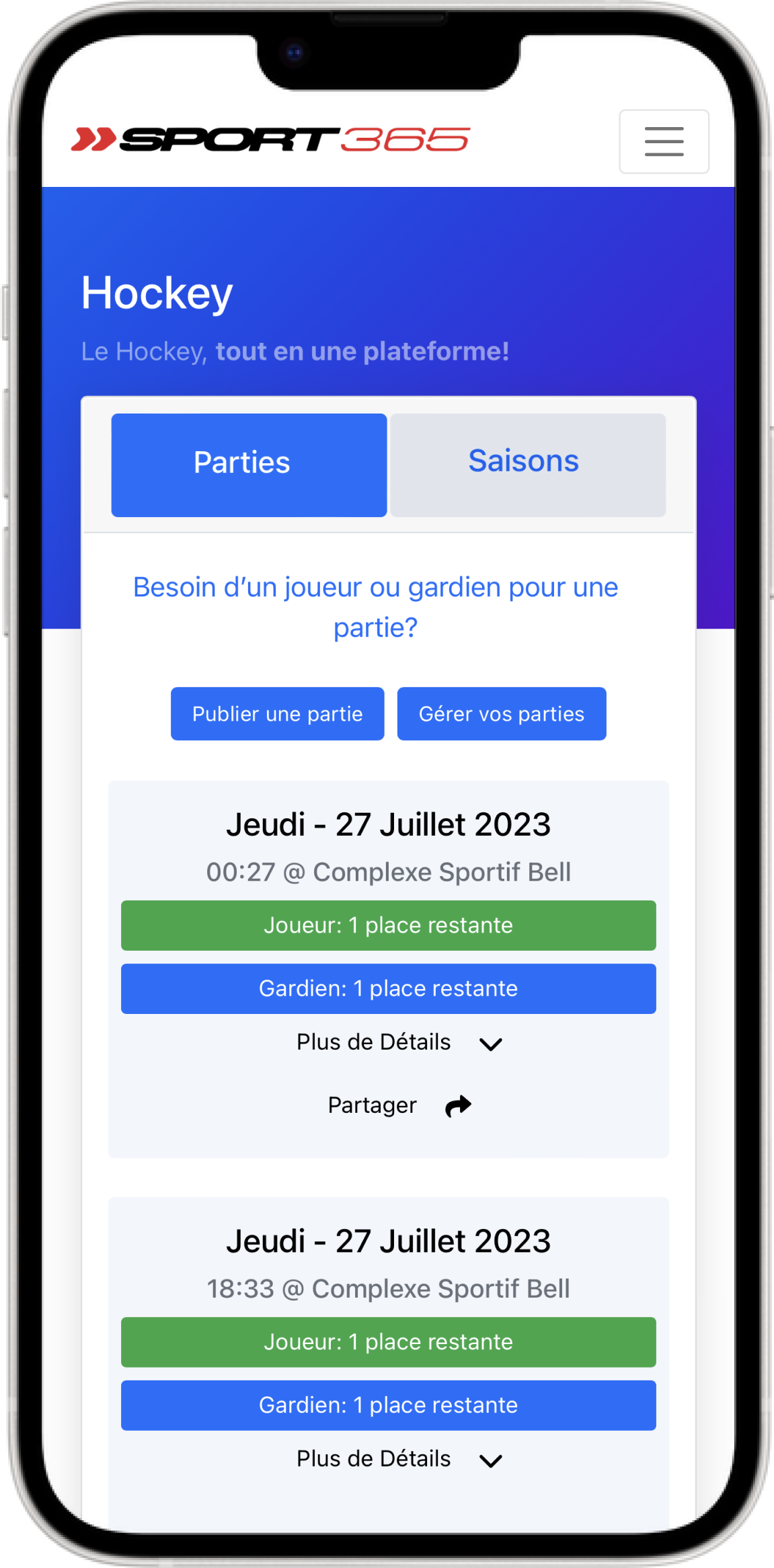The image size is (774, 1568).
Task: Join as Gardien for 18:33 game
Action: [x=388, y=1405]
